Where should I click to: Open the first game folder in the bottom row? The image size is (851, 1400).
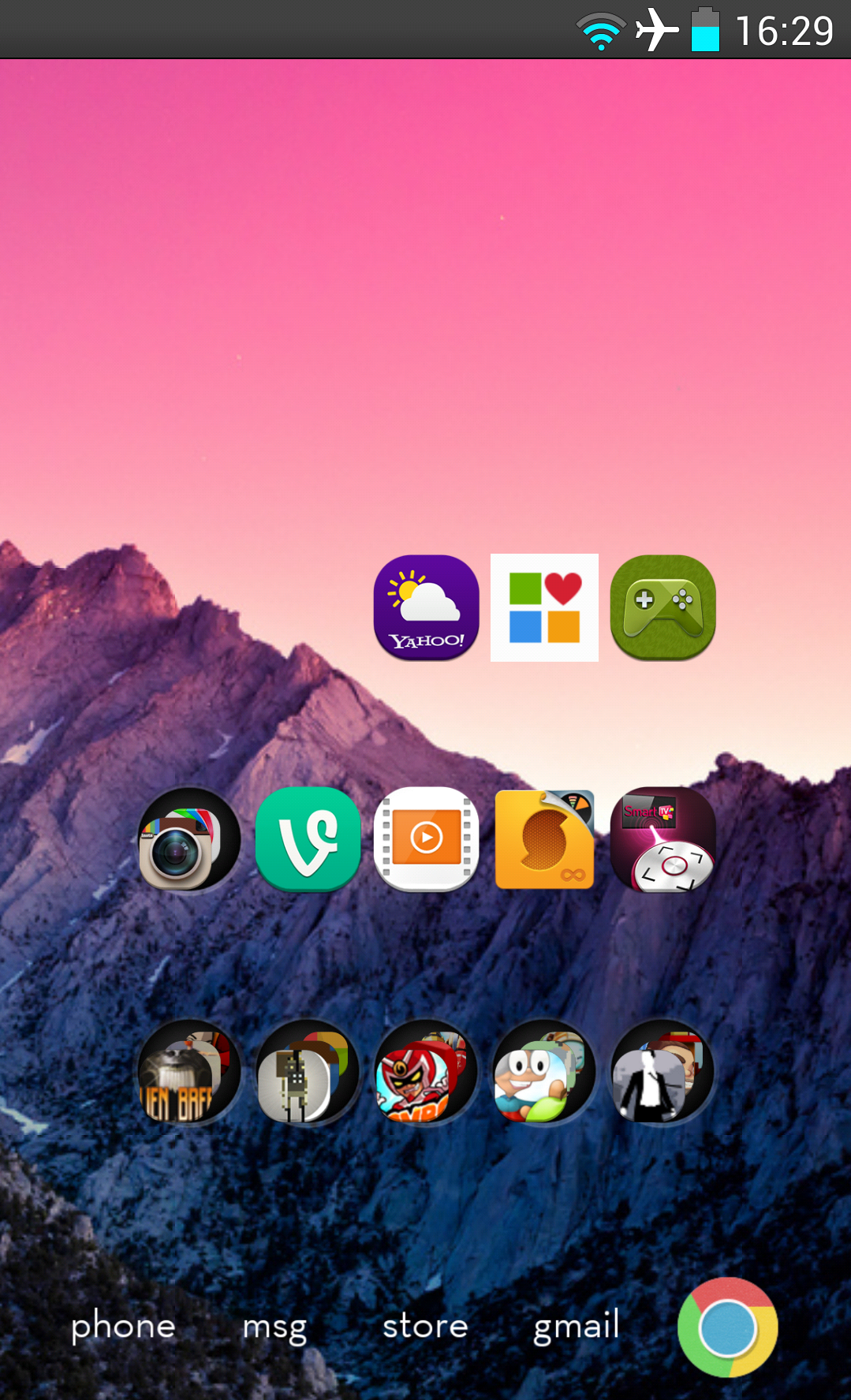[189, 1071]
